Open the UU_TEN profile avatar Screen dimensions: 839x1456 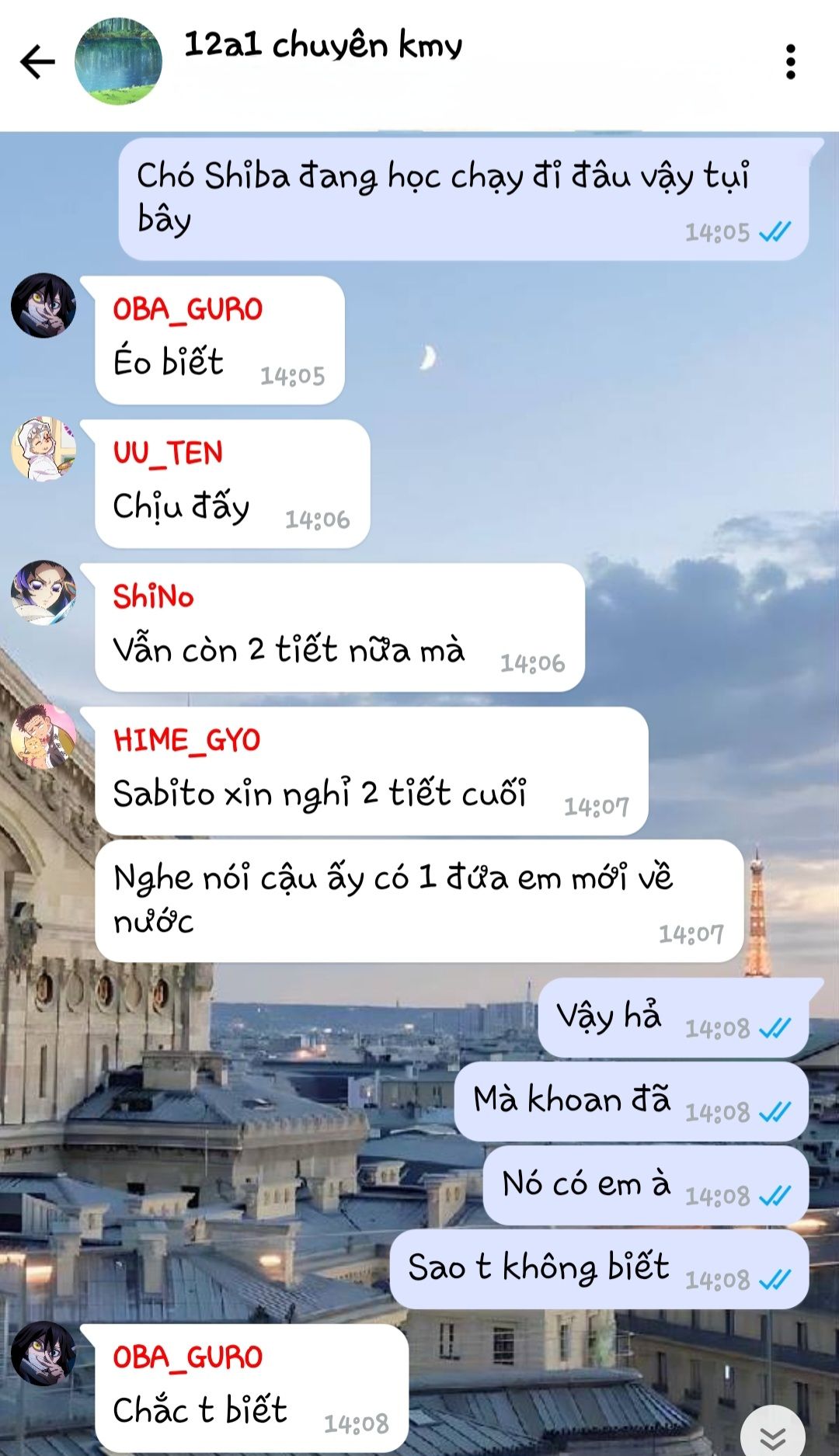point(44,449)
